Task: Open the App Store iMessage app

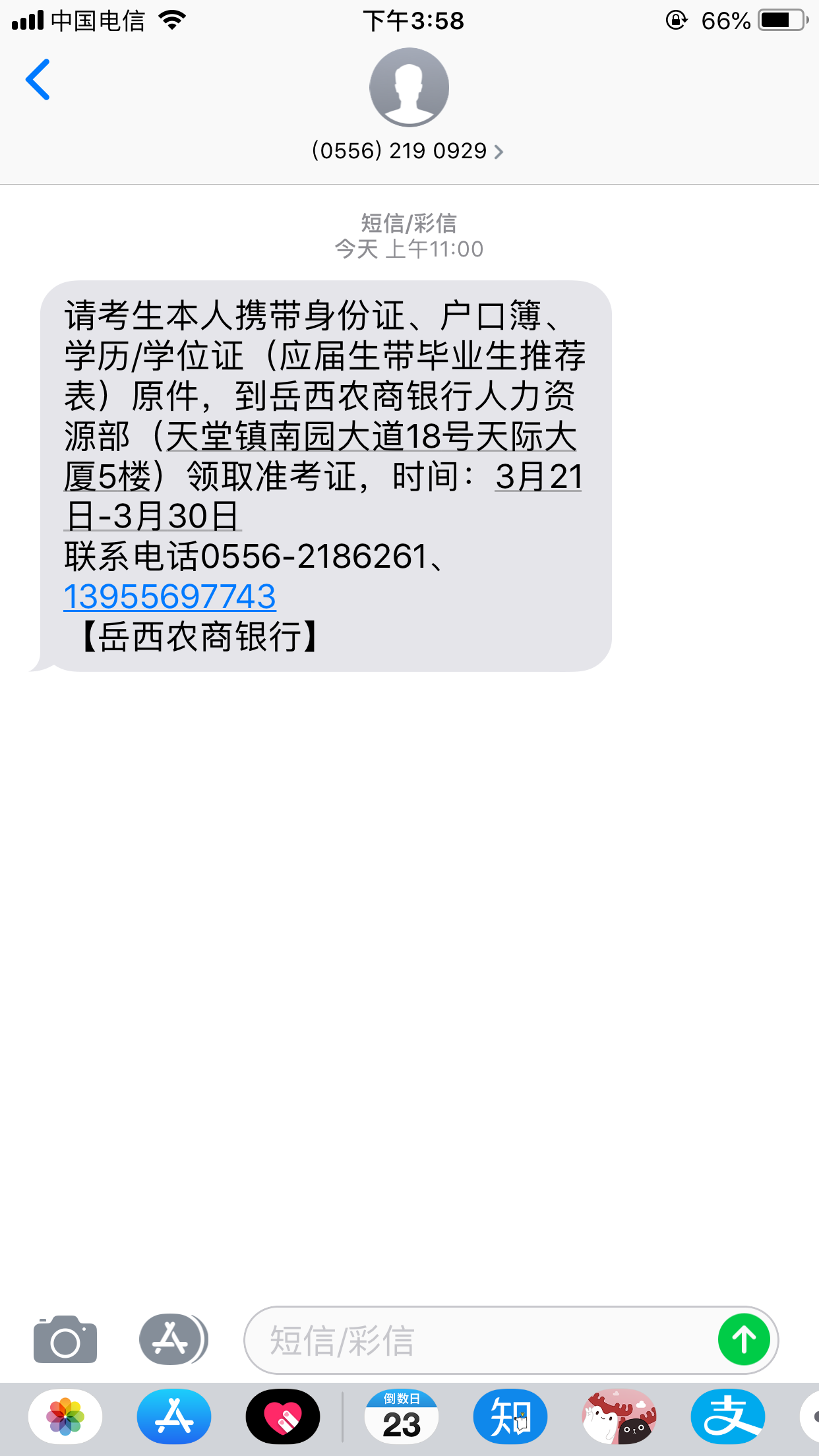Action: 174,1416
